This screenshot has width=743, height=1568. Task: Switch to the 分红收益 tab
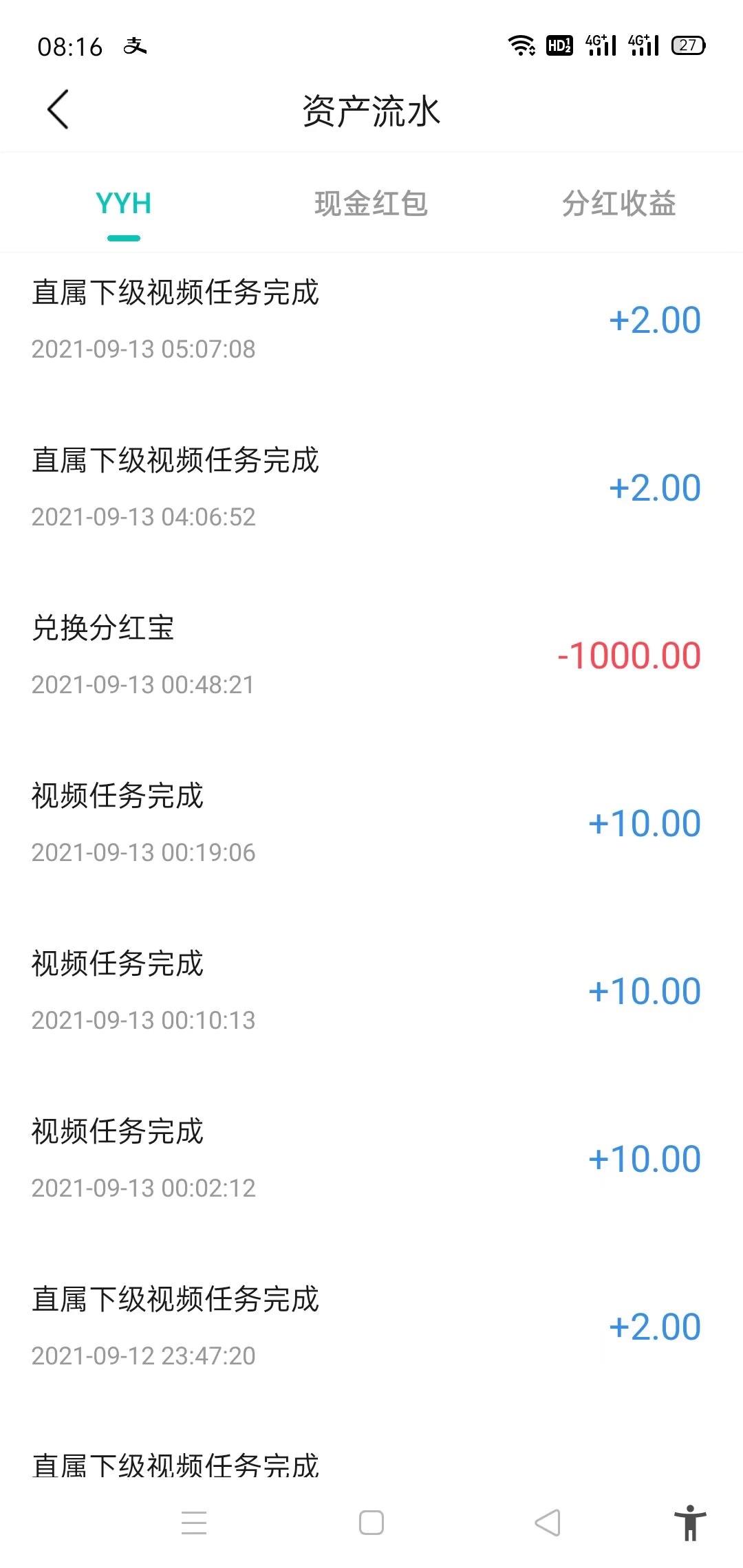(x=619, y=204)
